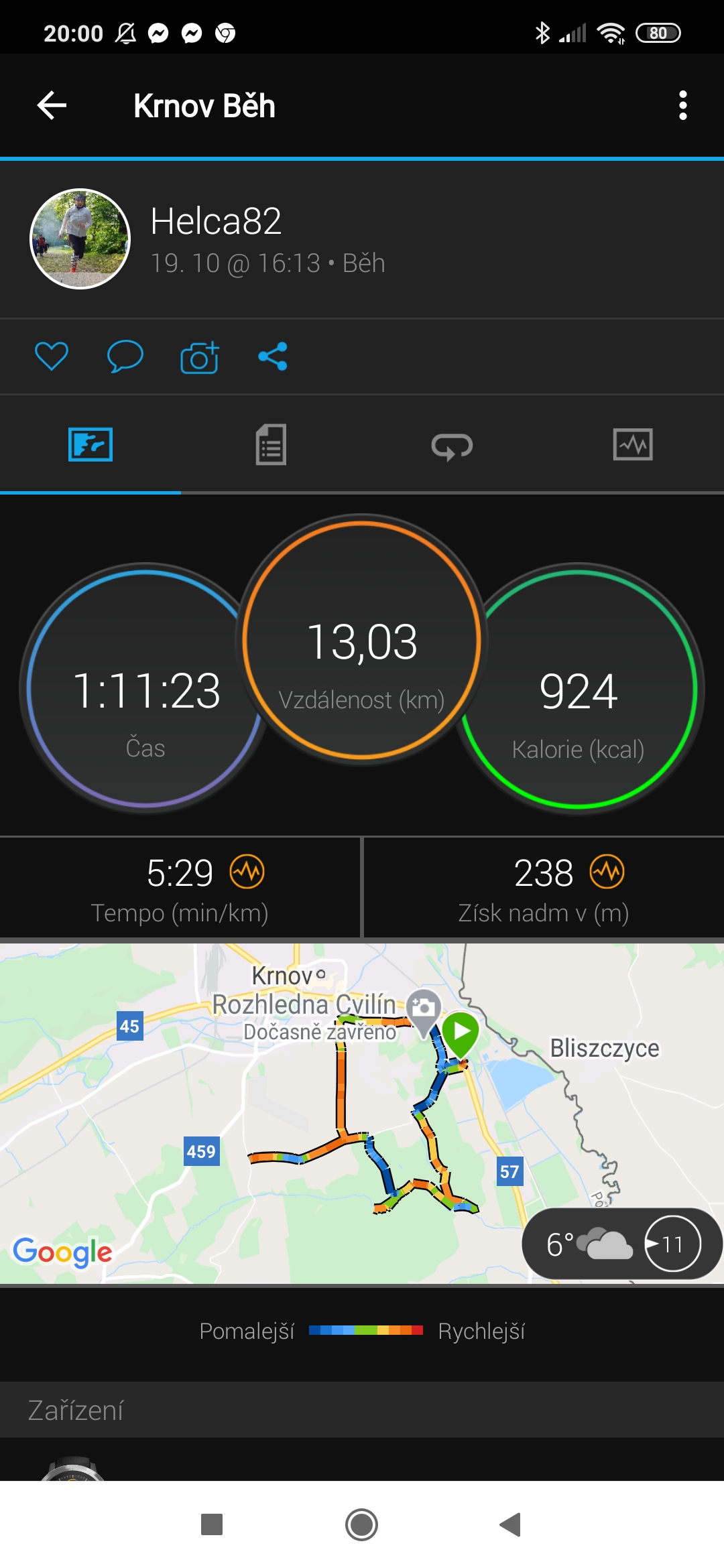Go back using the app bar arrow
Image resolution: width=724 pixels, height=1568 pixels.
(52, 106)
